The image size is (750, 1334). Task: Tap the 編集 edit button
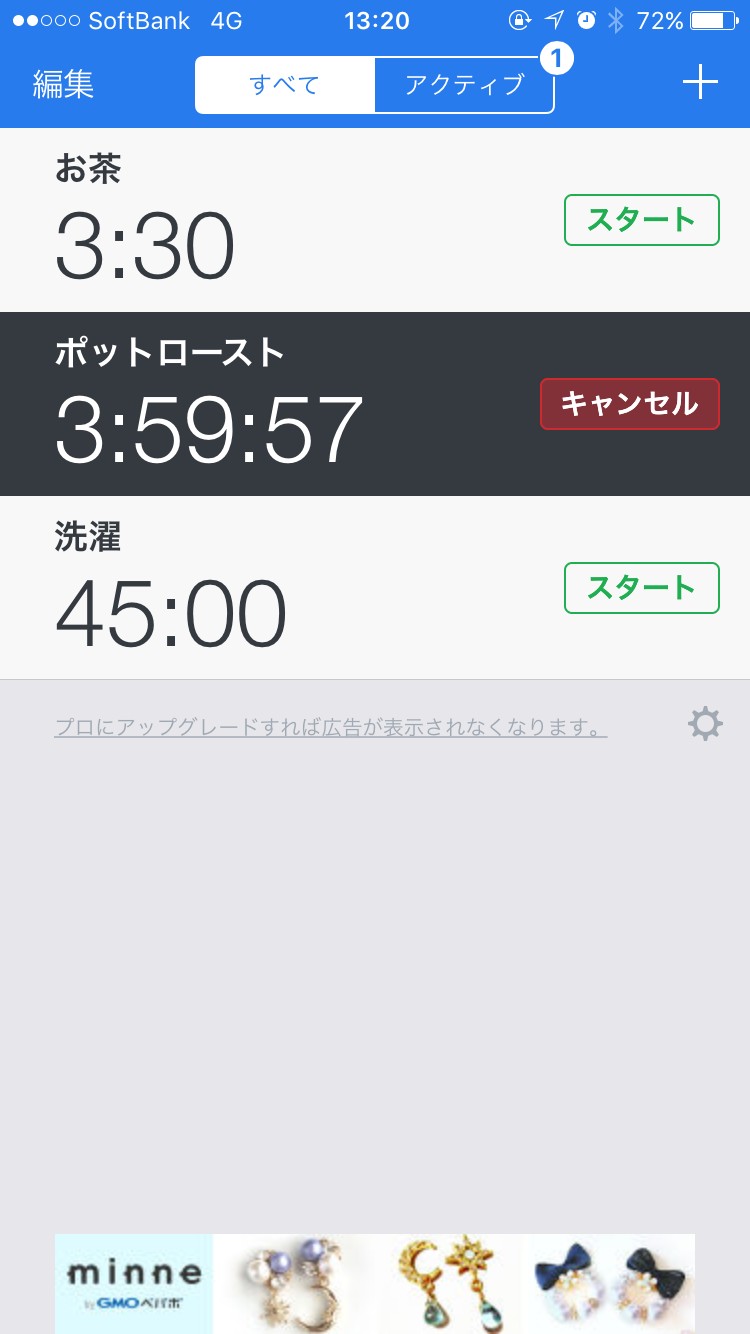point(63,84)
